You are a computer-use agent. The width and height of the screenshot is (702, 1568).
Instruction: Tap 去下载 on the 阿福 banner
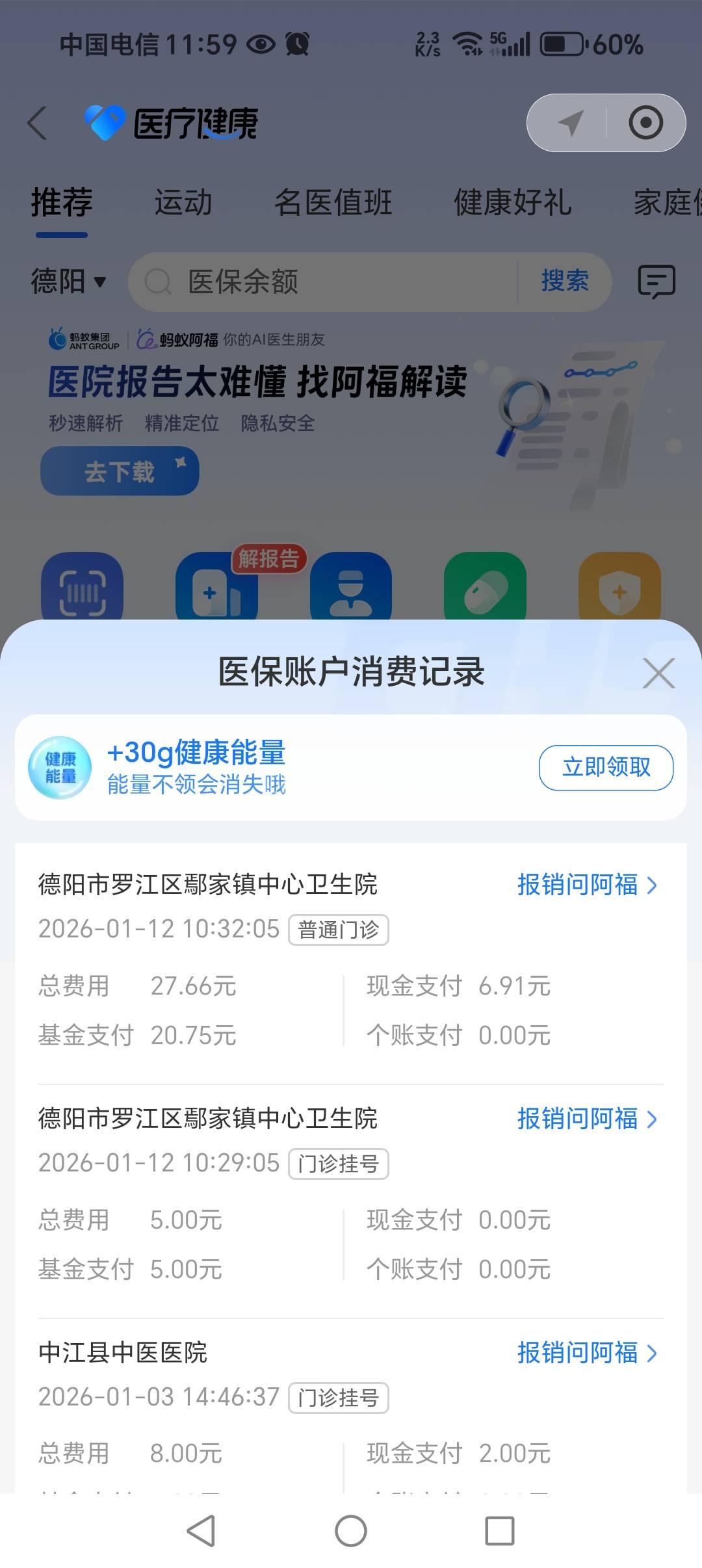(120, 471)
